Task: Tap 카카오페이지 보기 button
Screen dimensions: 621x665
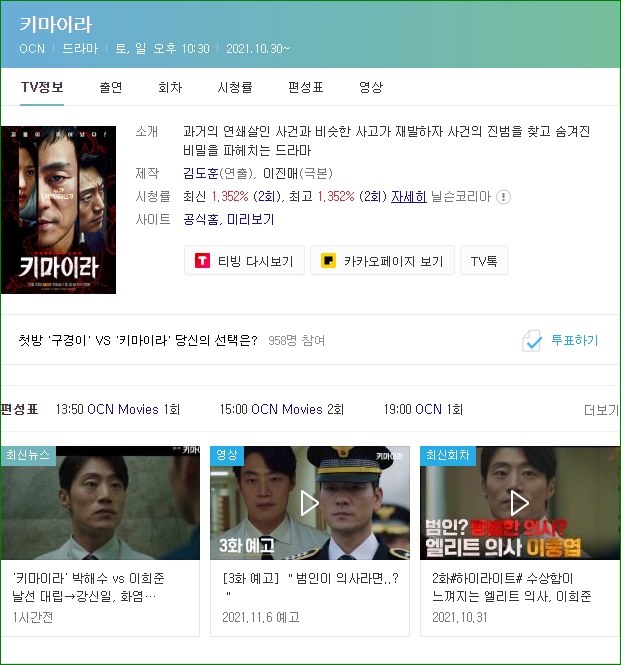Action: [x=382, y=261]
